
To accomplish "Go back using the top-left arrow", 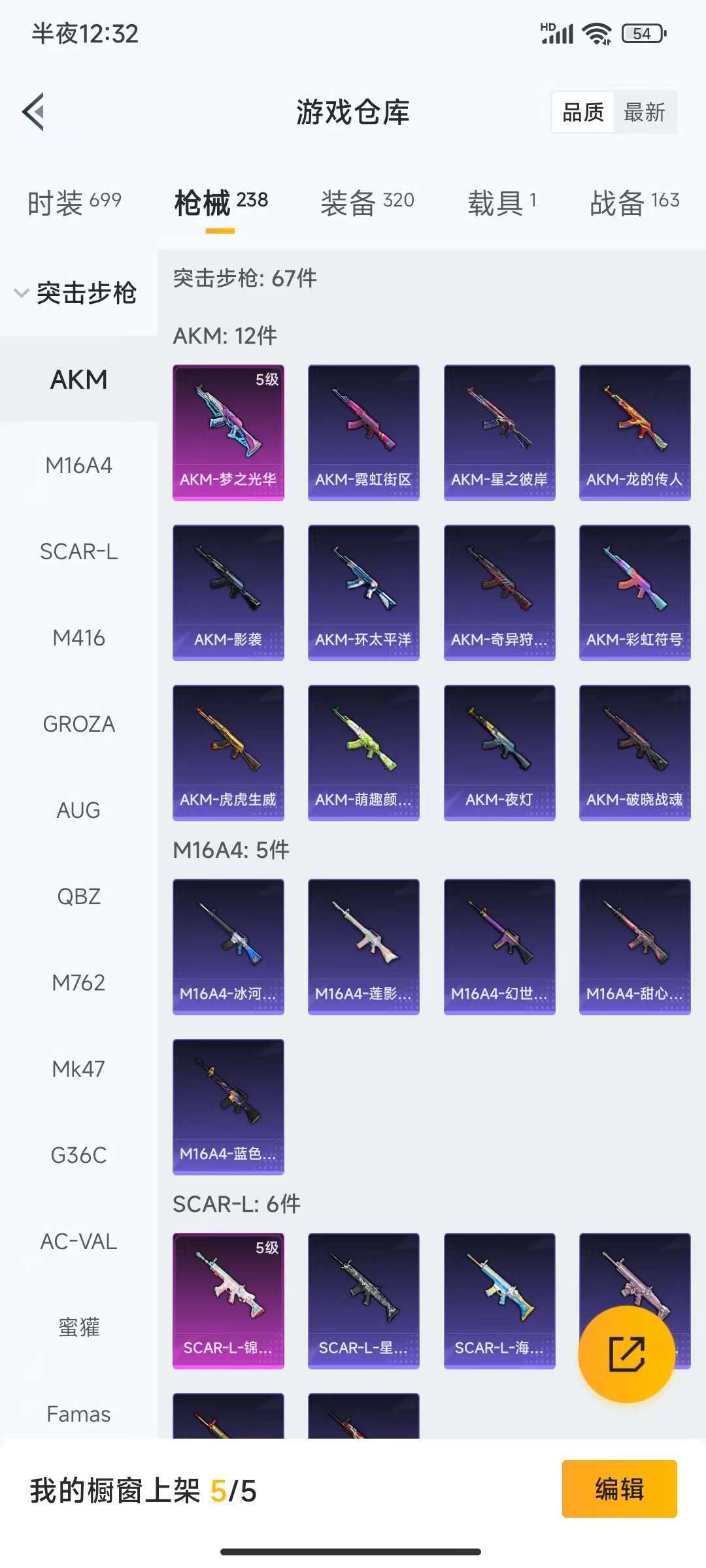I will (33, 112).
